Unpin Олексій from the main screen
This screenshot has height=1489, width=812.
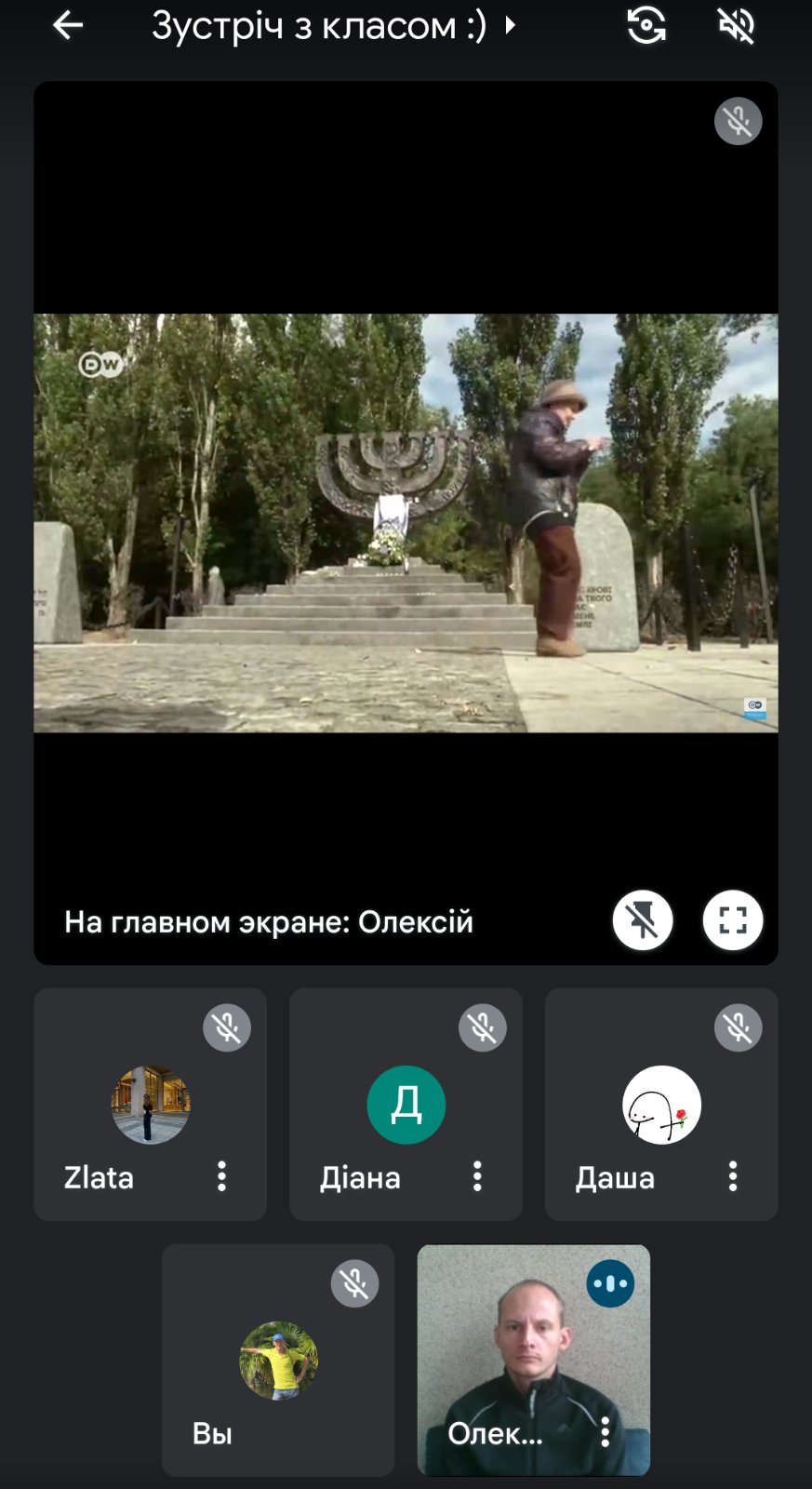[x=643, y=920]
